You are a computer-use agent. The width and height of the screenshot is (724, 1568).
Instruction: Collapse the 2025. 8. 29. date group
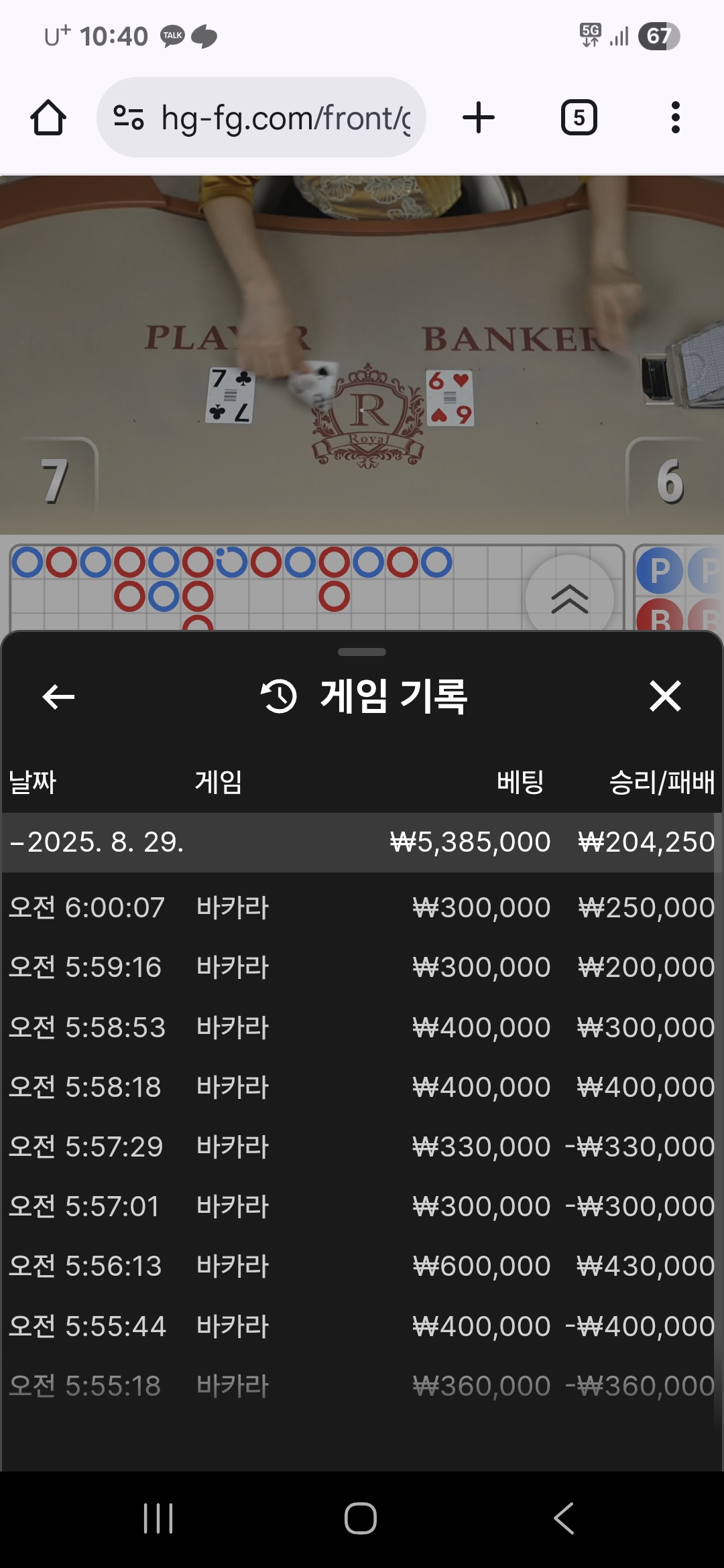(x=97, y=842)
